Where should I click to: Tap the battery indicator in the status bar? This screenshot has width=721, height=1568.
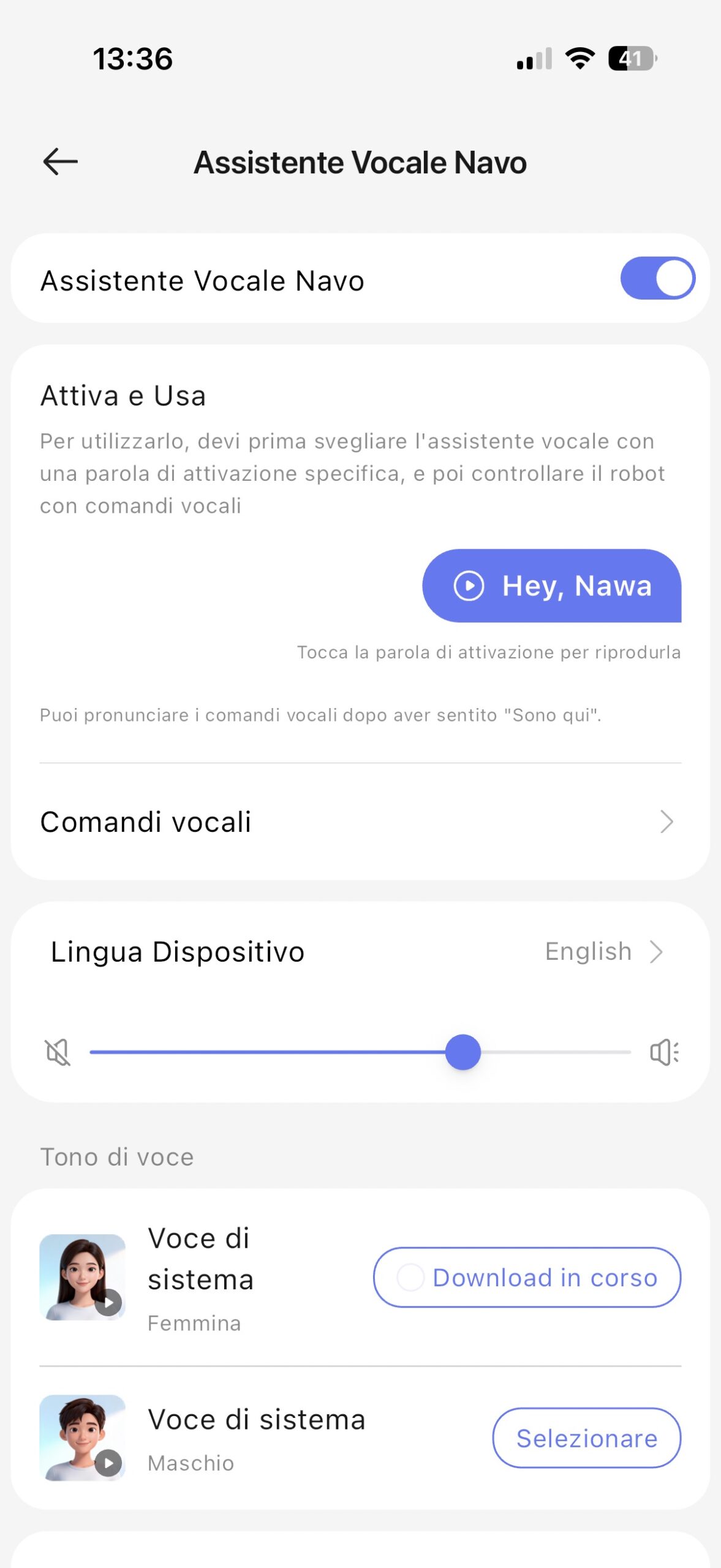(x=632, y=58)
